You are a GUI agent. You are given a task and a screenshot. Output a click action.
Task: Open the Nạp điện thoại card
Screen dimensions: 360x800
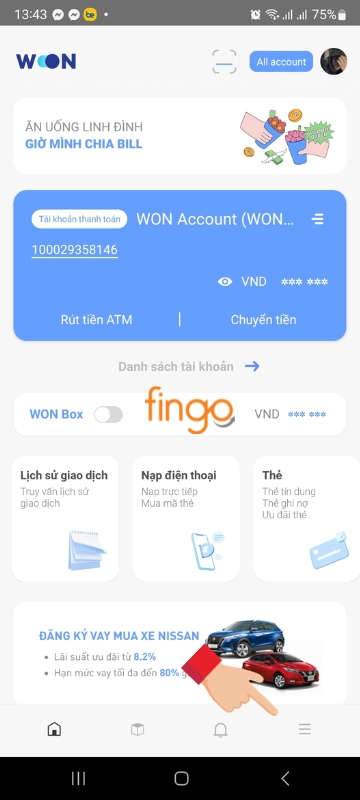click(x=186, y=519)
